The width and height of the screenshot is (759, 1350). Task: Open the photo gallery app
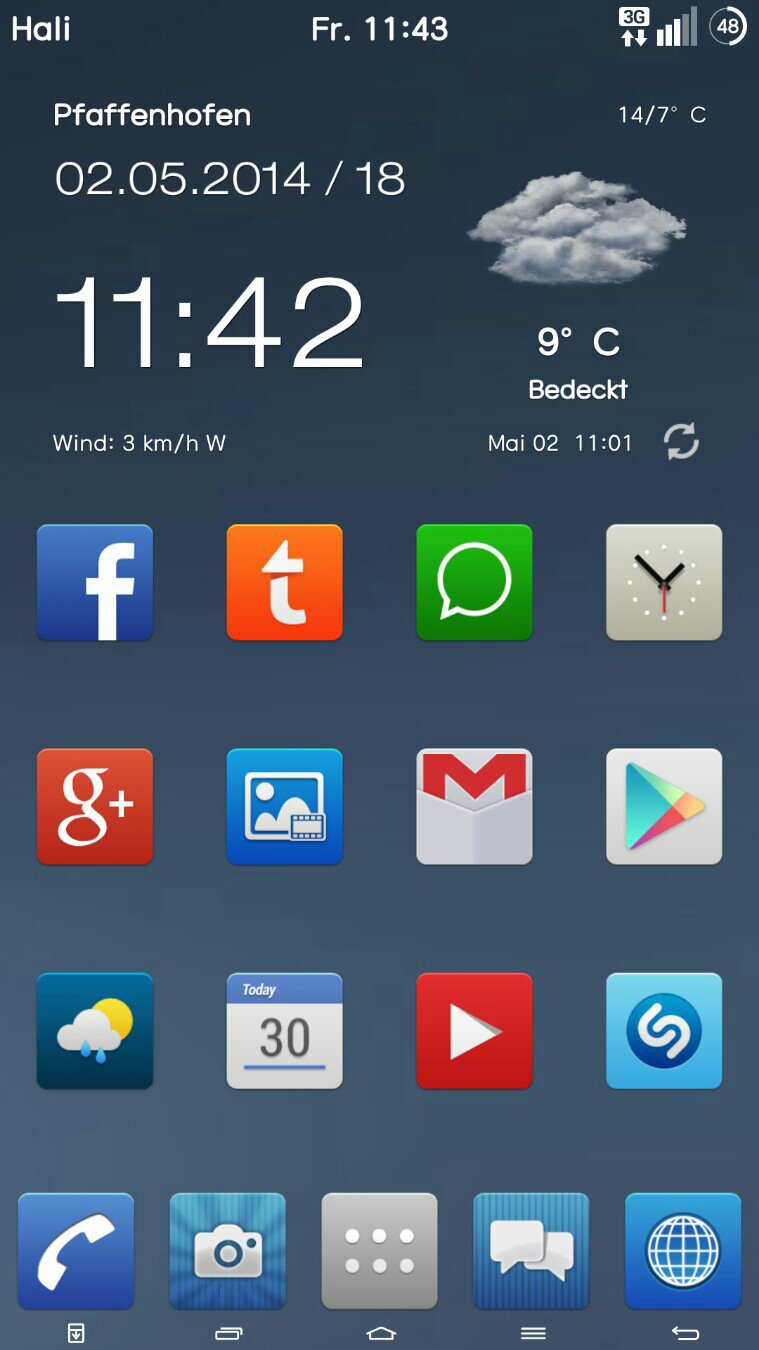[284, 806]
